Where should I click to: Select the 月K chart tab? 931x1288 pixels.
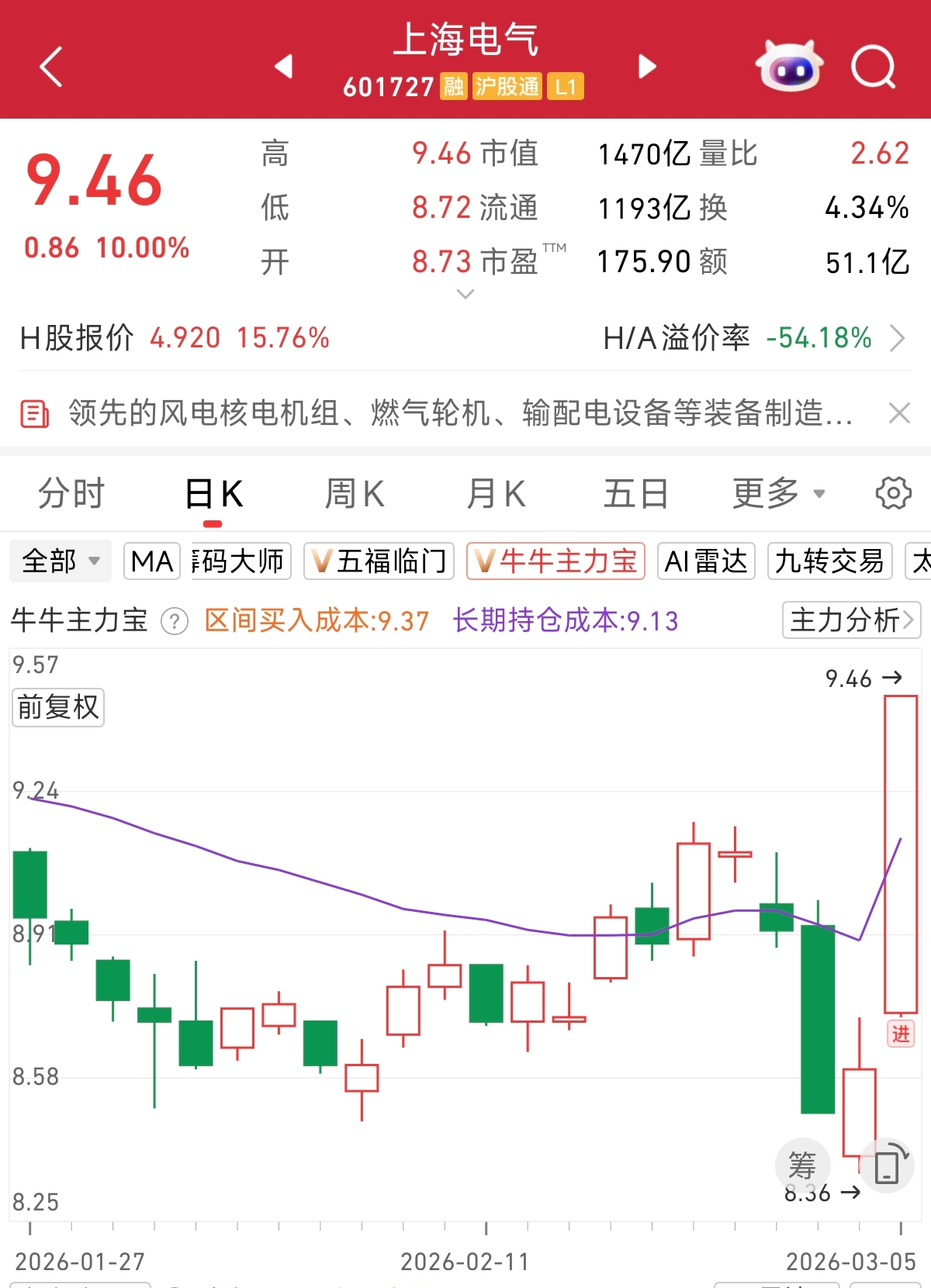(x=496, y=494)
